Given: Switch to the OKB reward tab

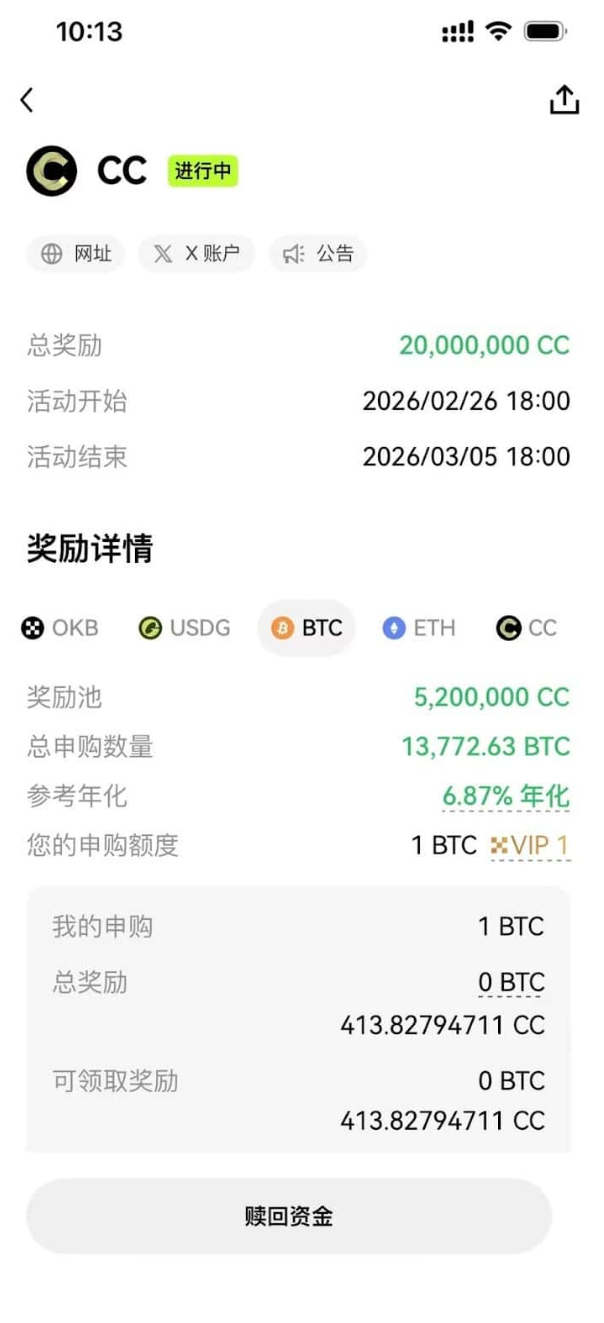Looking at the screenshot, I should tap(60, 628).
